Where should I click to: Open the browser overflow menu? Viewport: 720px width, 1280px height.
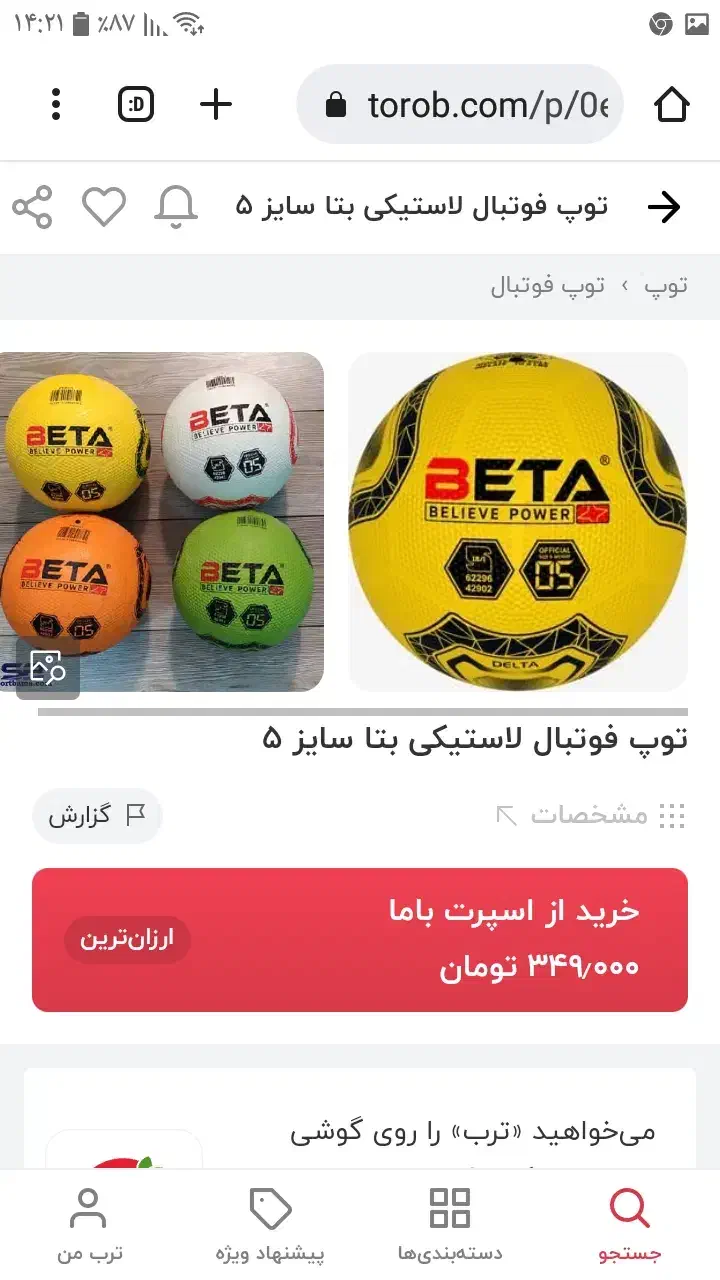pyautogui.click(x=56, y=104)
